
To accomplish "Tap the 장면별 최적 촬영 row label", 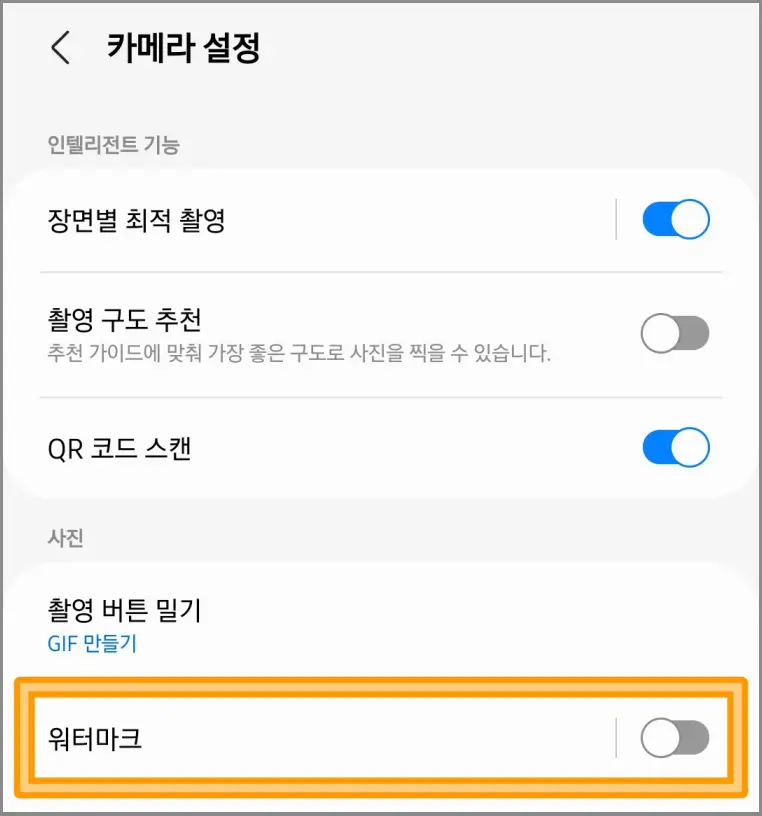I will [138, 218].
